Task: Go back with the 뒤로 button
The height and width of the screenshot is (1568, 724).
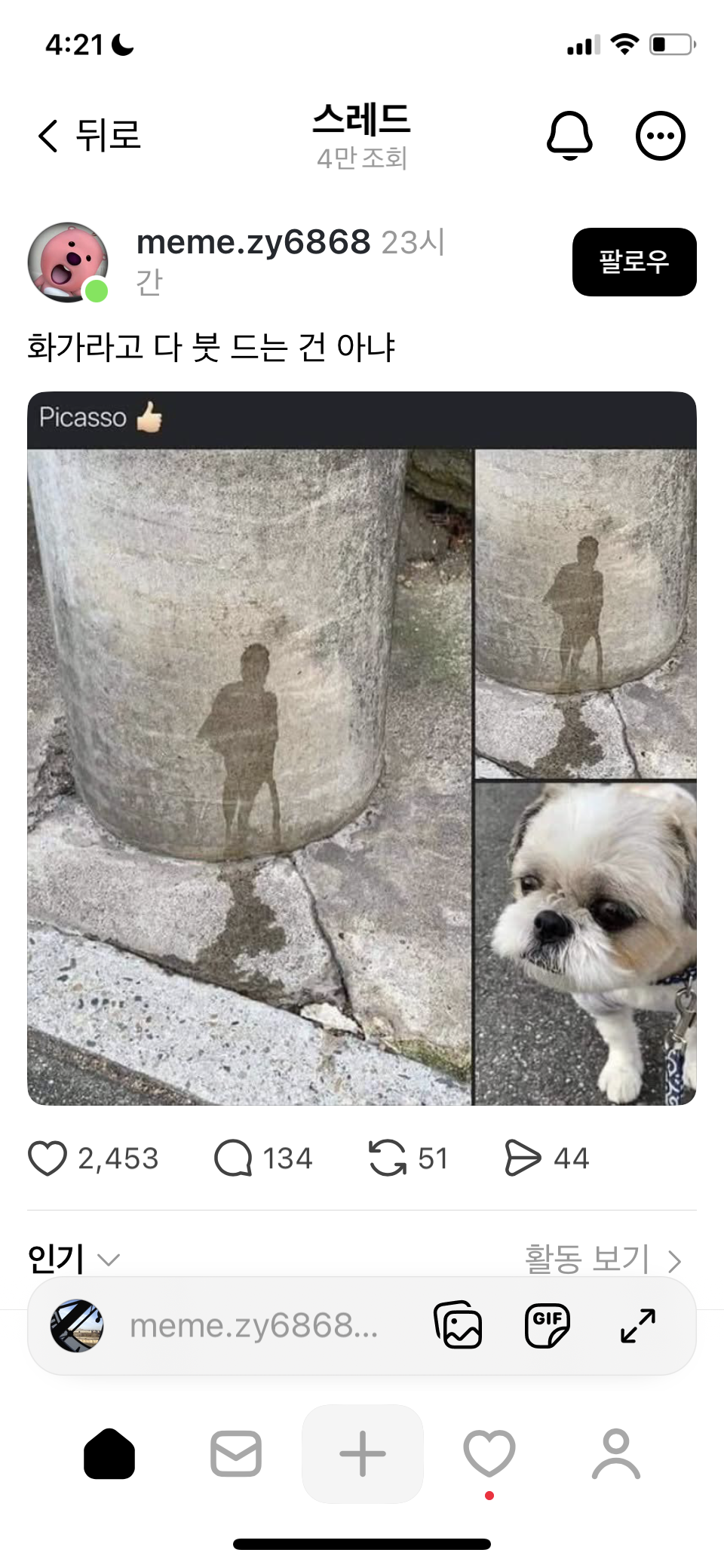Action: coord(89,136)
